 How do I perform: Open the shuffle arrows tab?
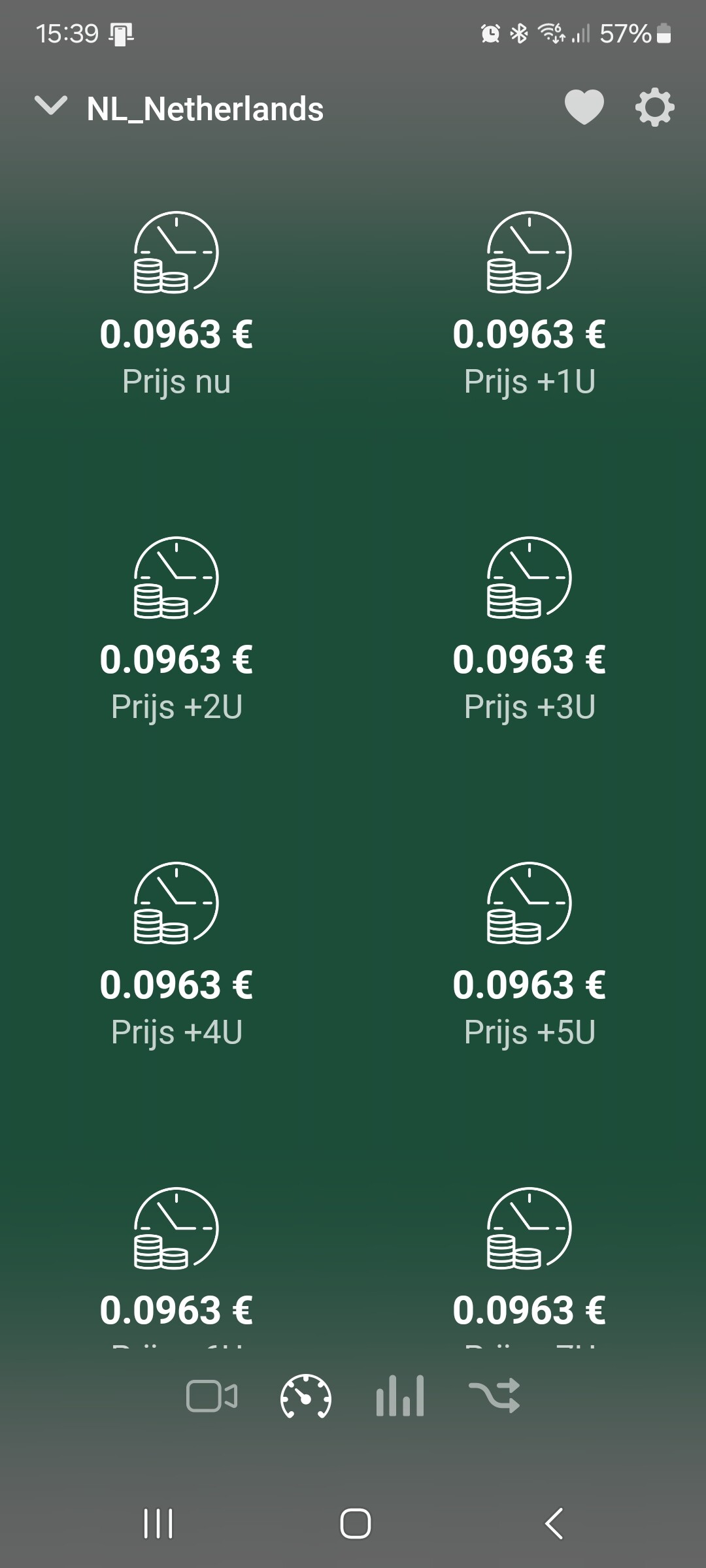pos(495,1396)
